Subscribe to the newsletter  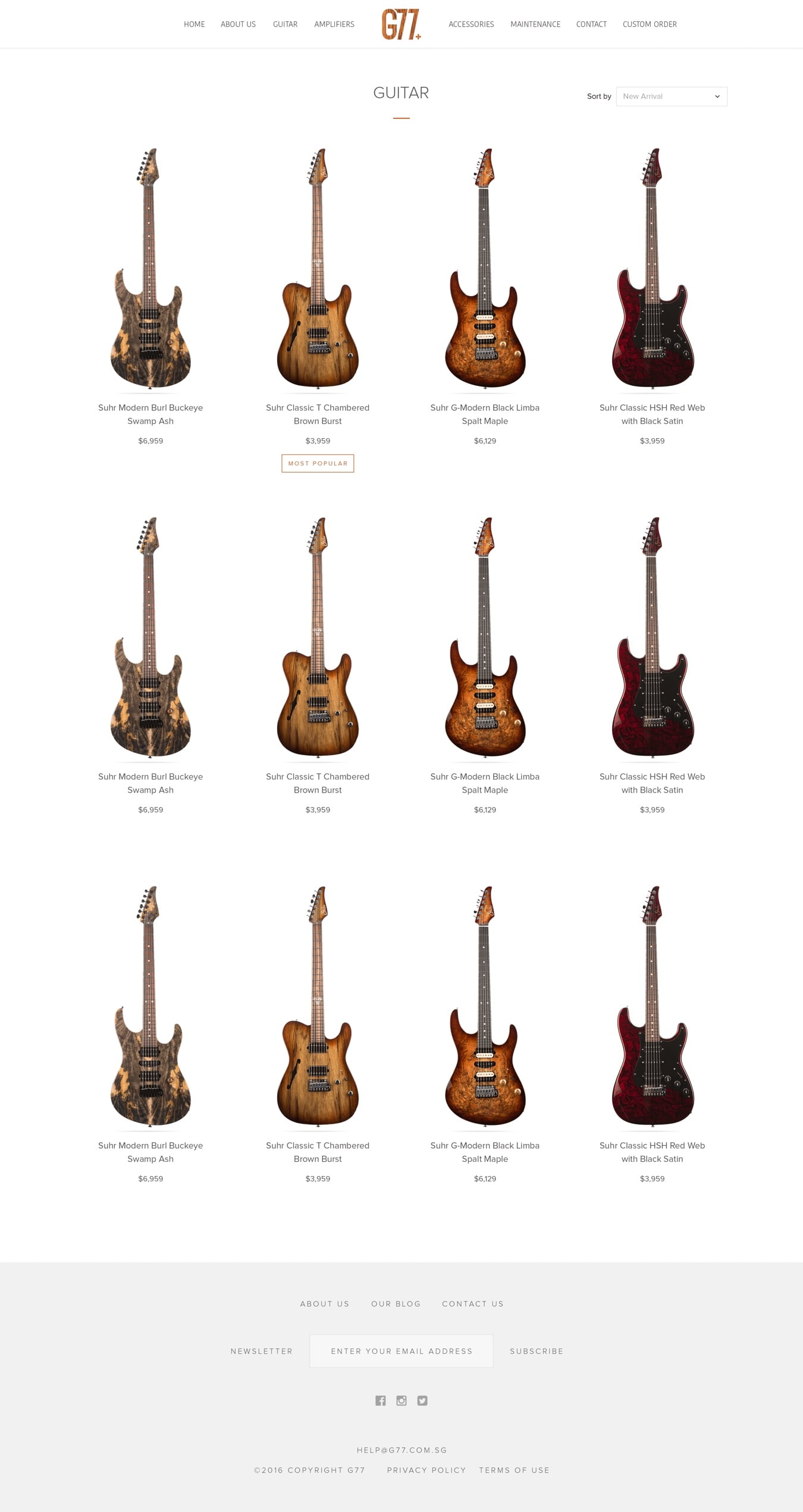537,1351
